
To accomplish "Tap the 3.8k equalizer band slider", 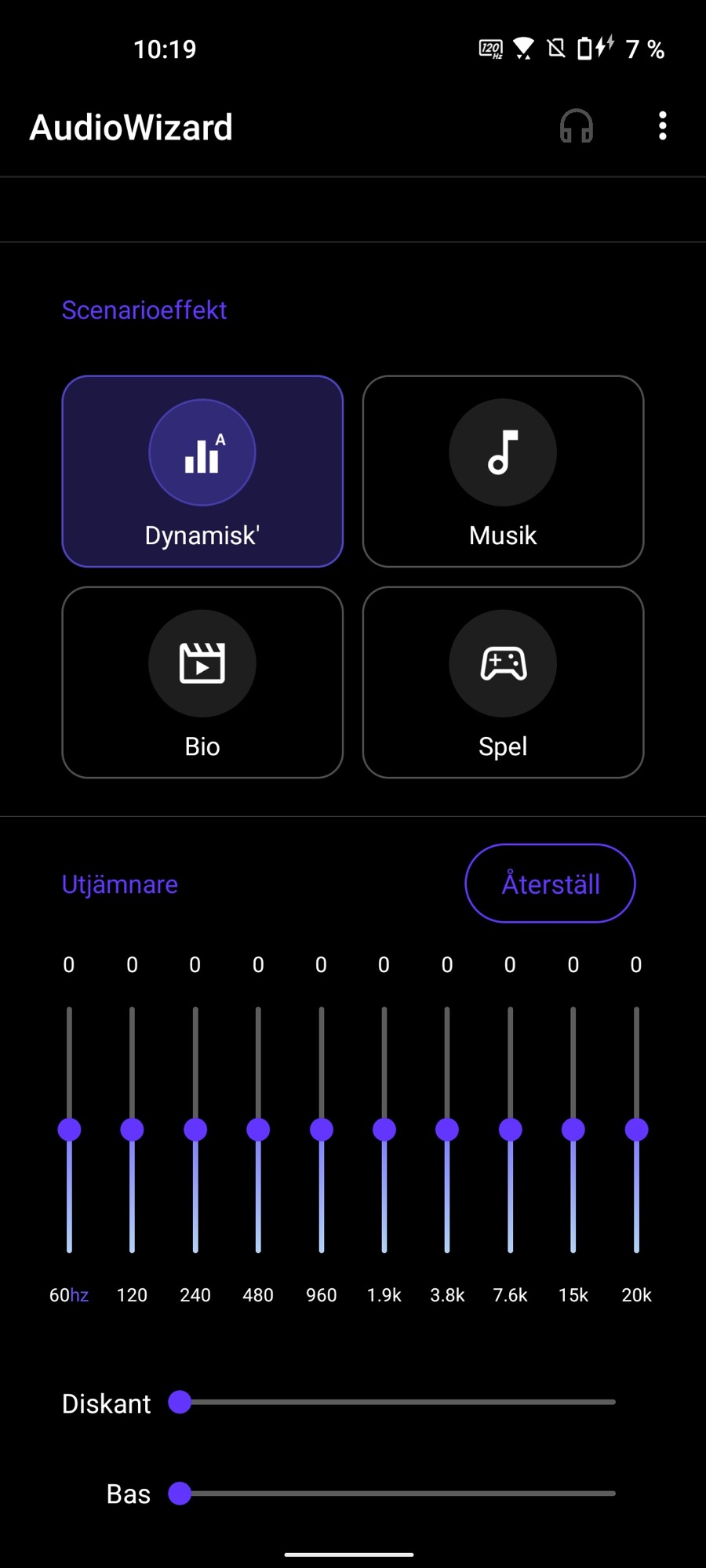I will pos(447,1130).
